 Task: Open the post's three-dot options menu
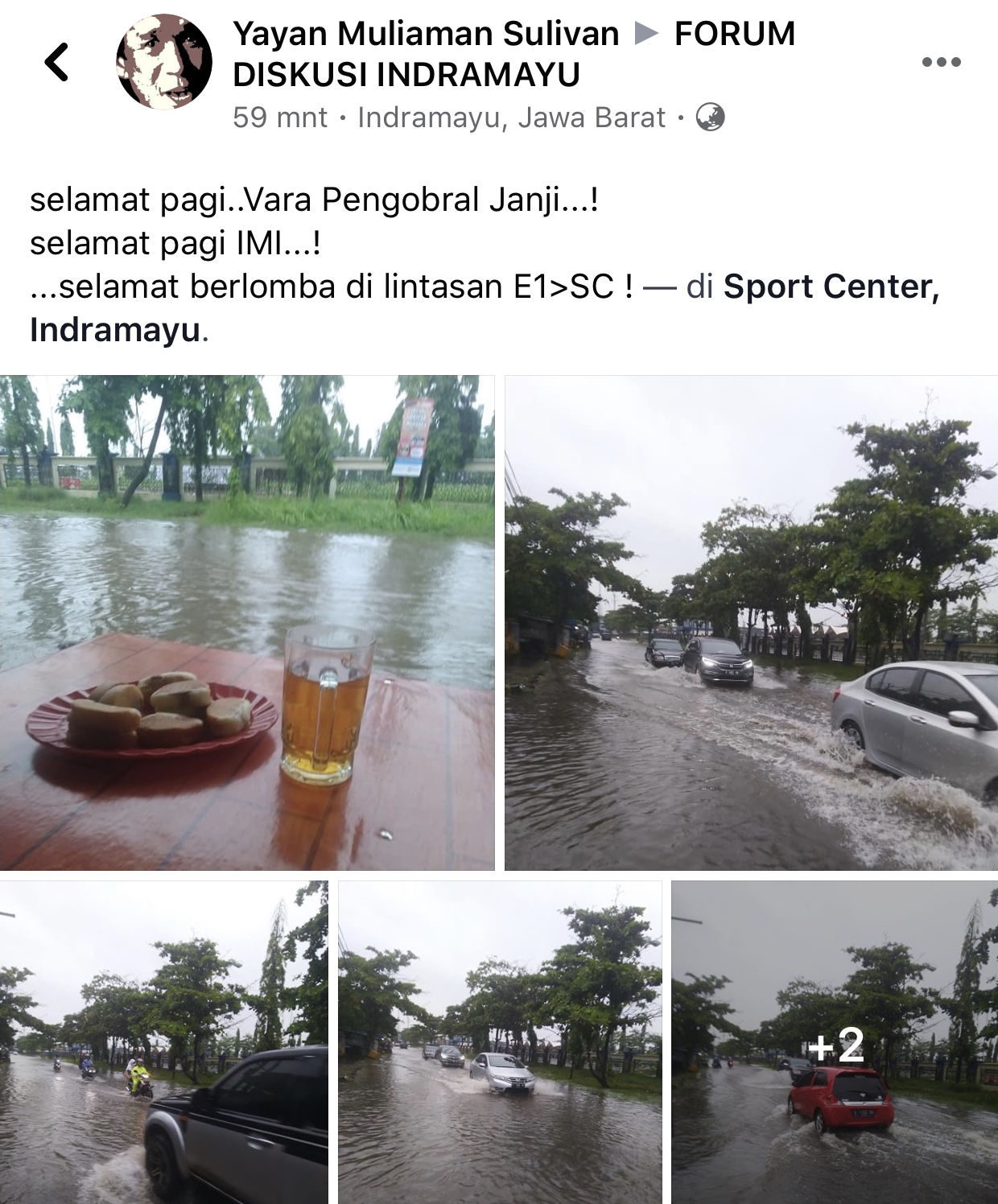point(941,62)
